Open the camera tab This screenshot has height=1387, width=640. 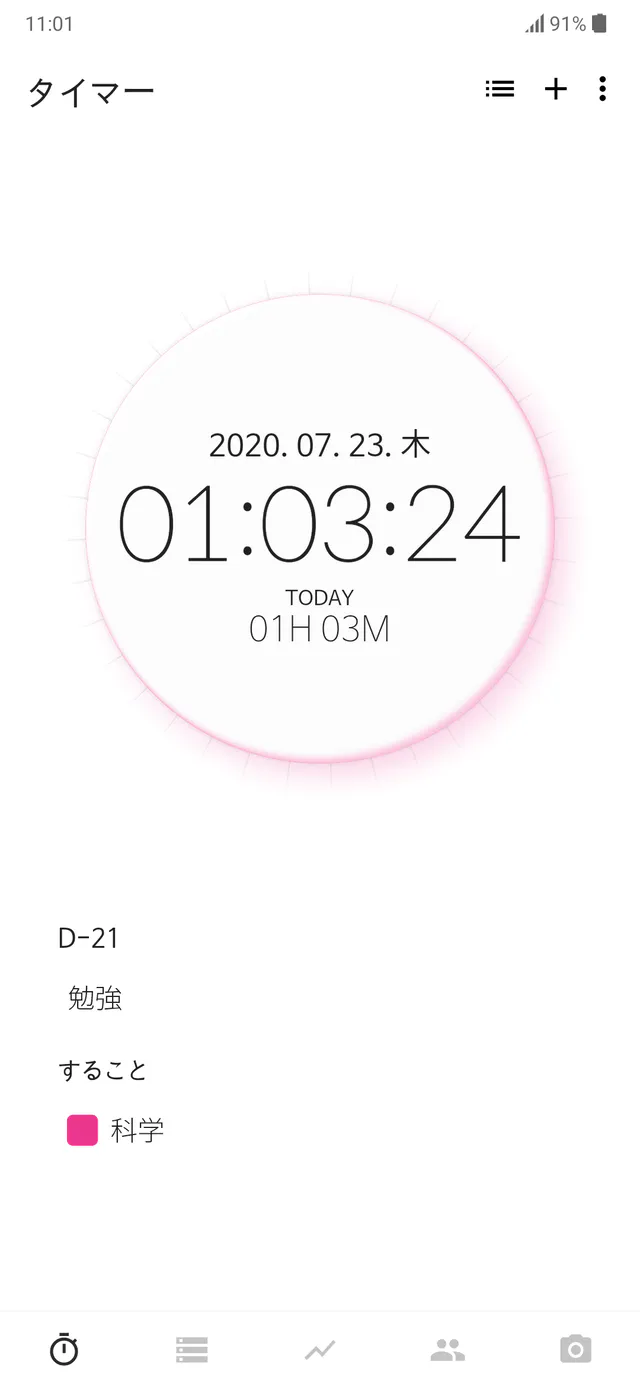tap(576, 1349)
